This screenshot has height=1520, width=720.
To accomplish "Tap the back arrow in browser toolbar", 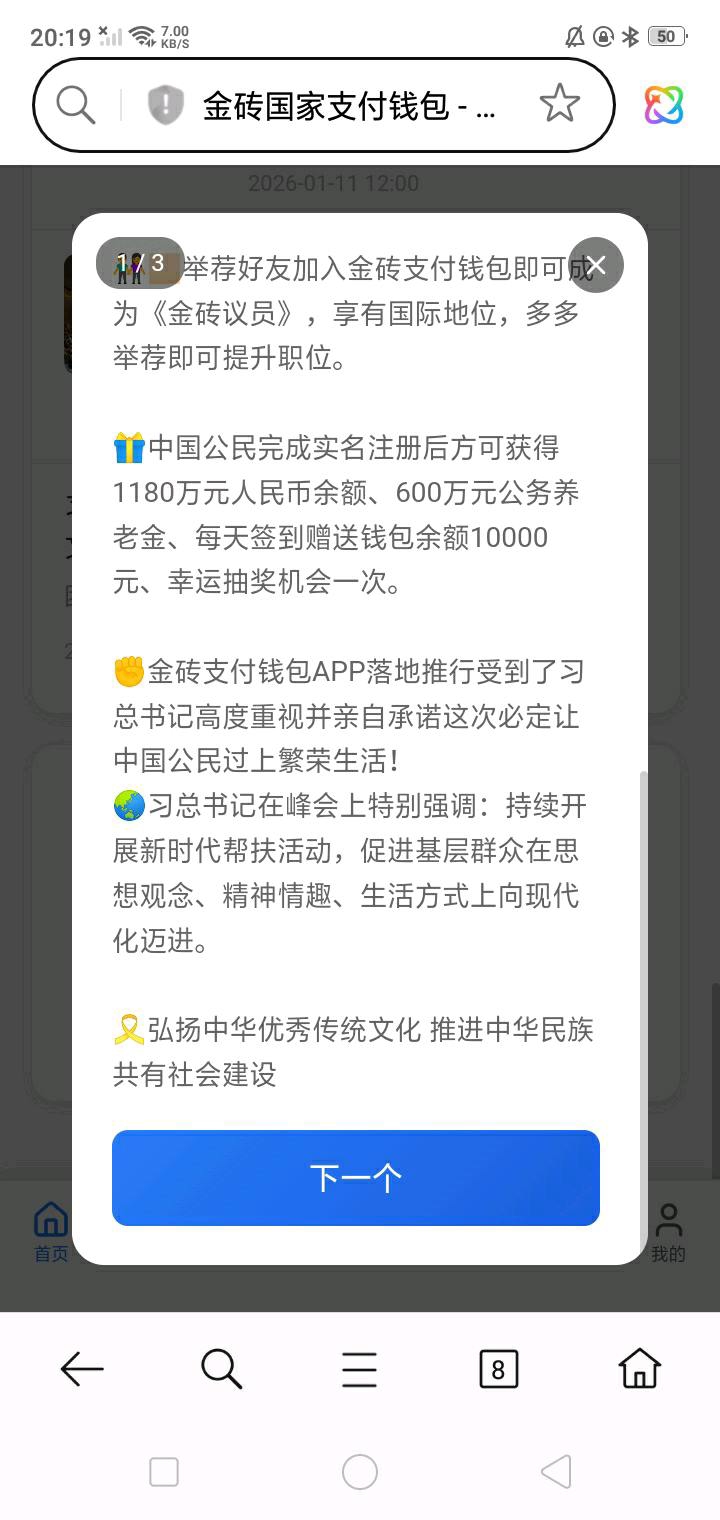I will (x=83, y=1369).
